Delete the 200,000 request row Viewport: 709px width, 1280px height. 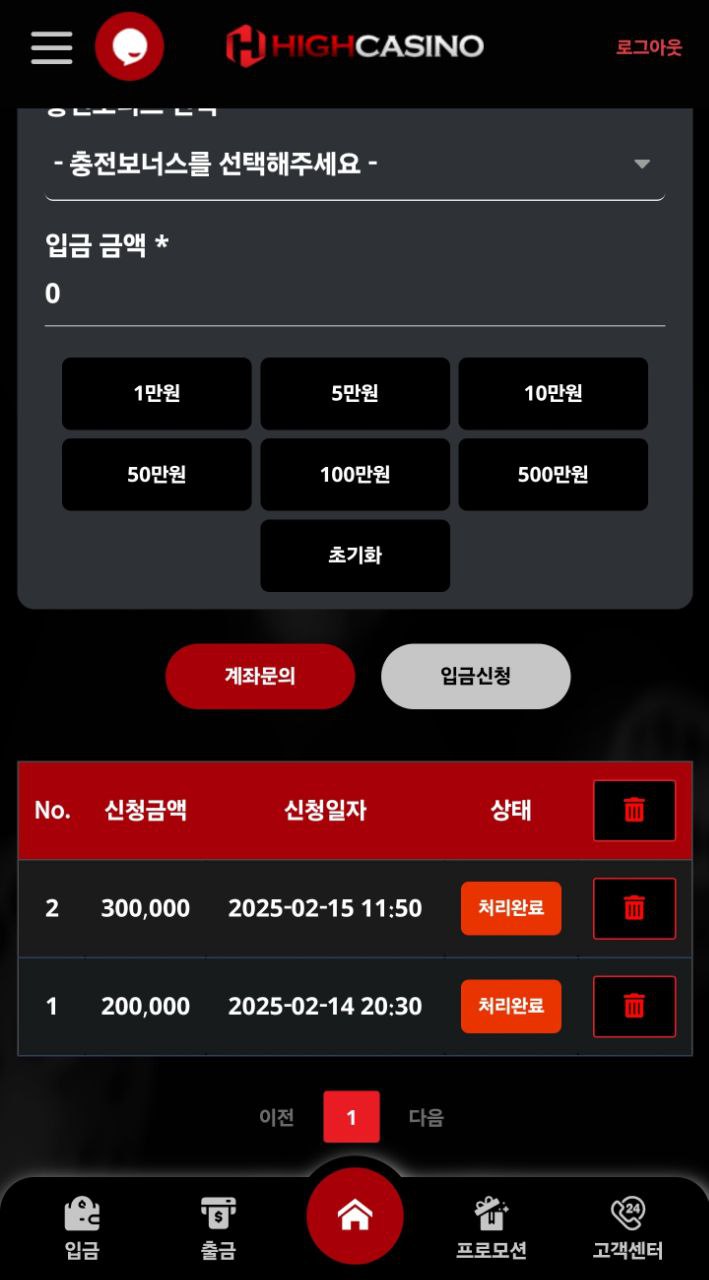click(634, 1006)
